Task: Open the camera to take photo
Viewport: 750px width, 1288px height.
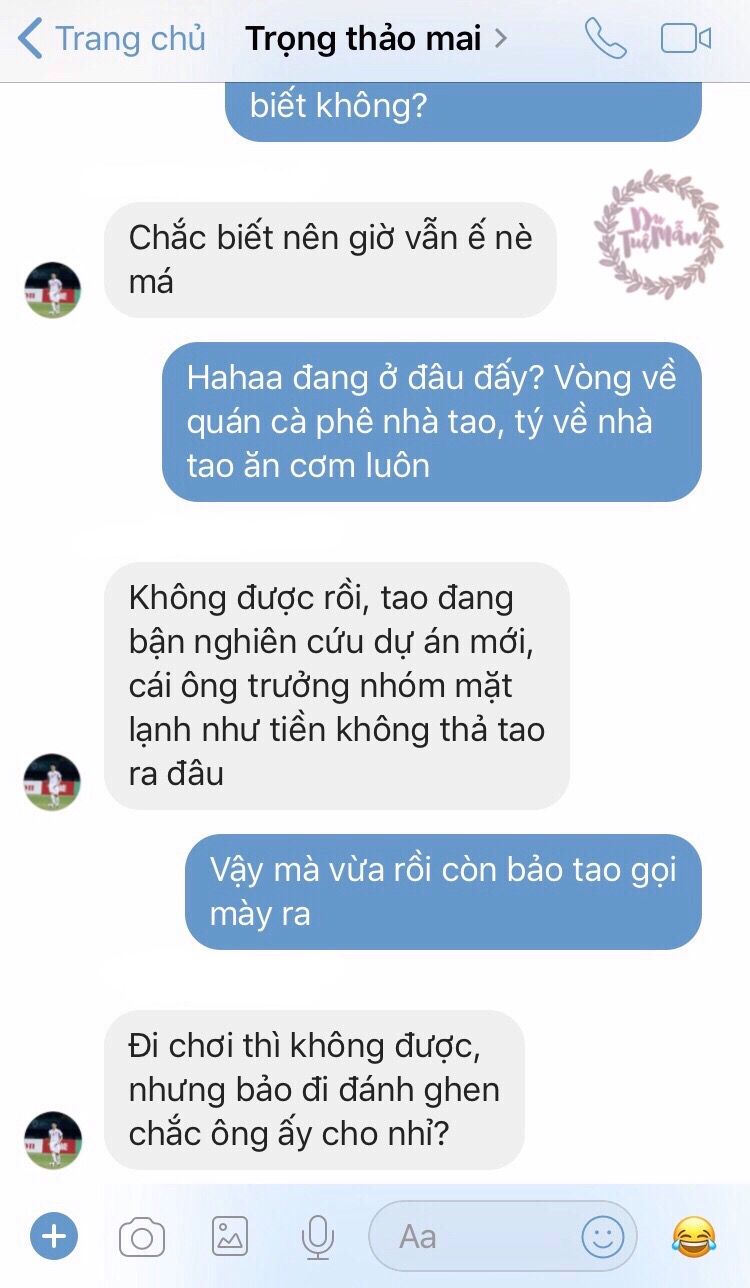Action: point(142,1238)
